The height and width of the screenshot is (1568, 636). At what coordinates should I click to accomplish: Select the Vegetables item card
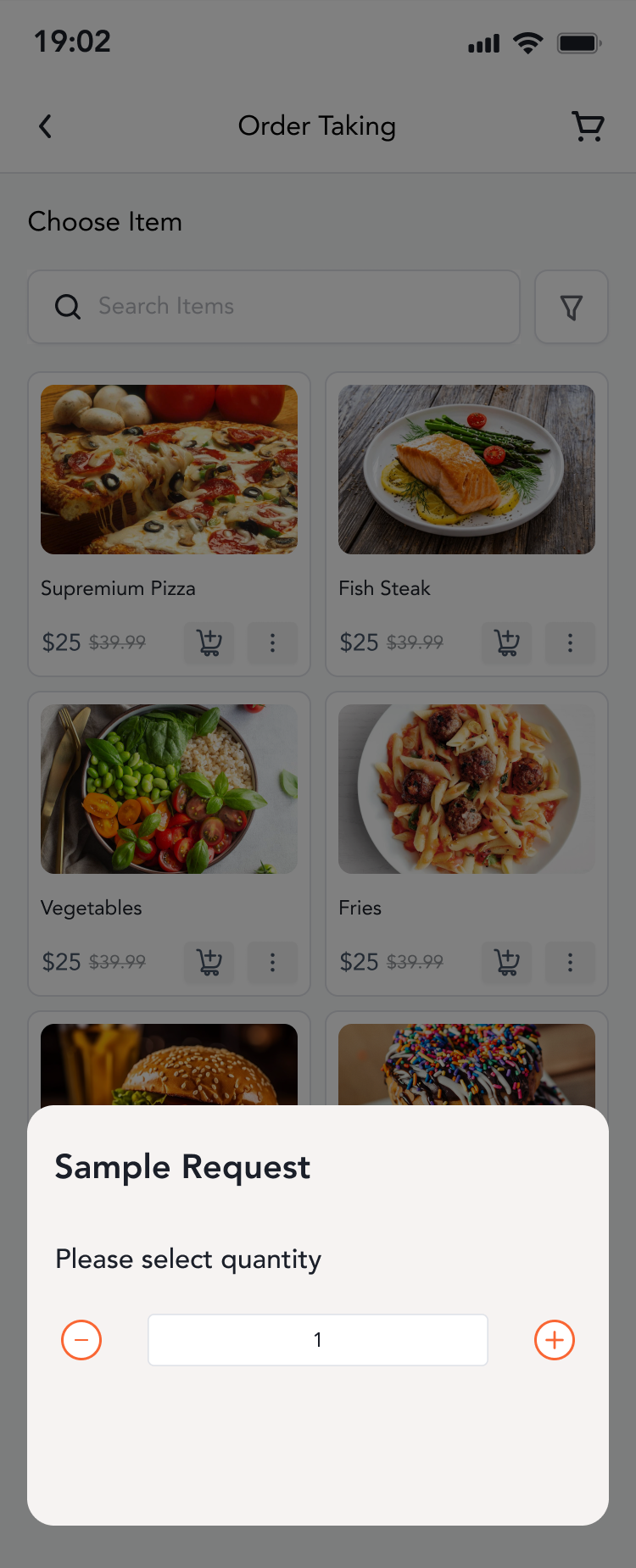coord(169,789)
